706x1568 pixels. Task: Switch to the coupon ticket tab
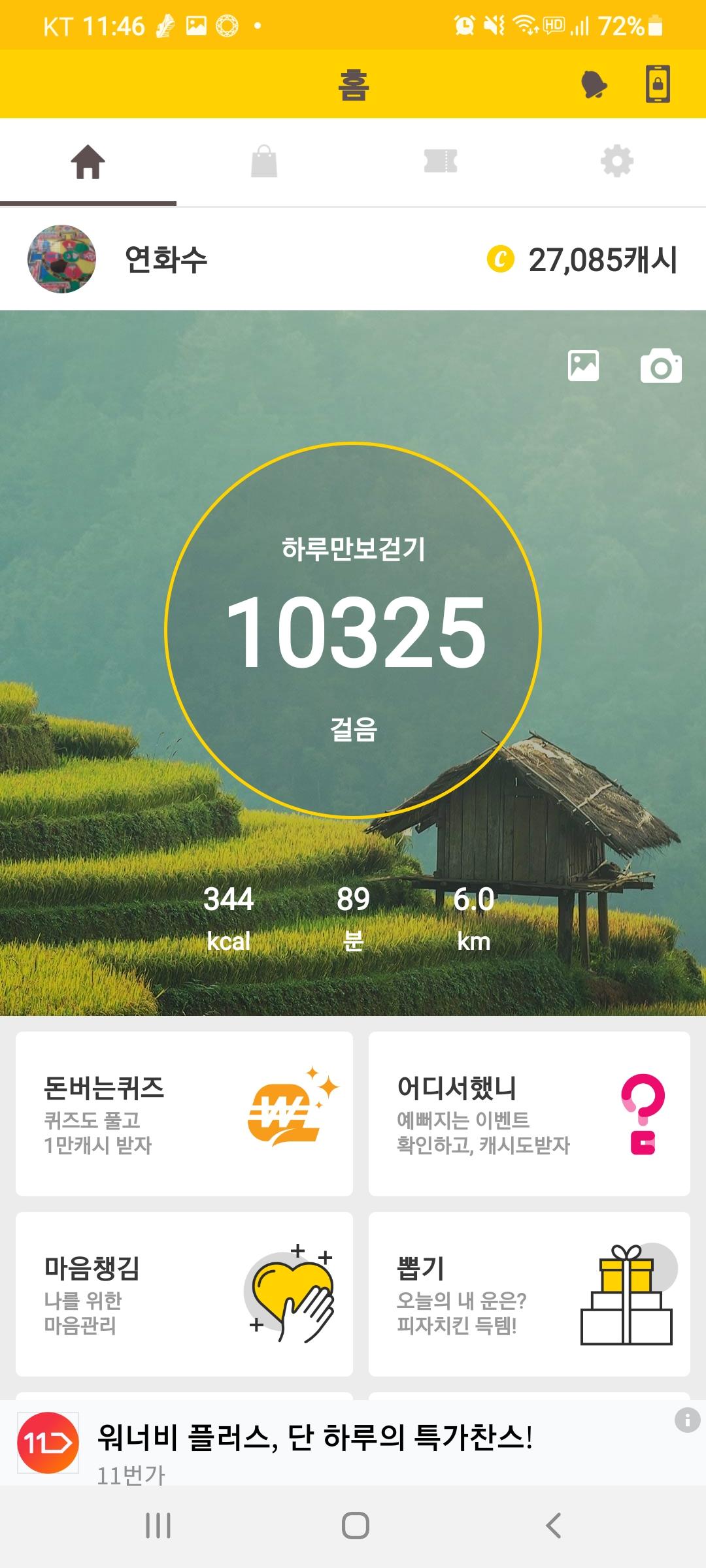pyautogui.click(x=441, y=161)
